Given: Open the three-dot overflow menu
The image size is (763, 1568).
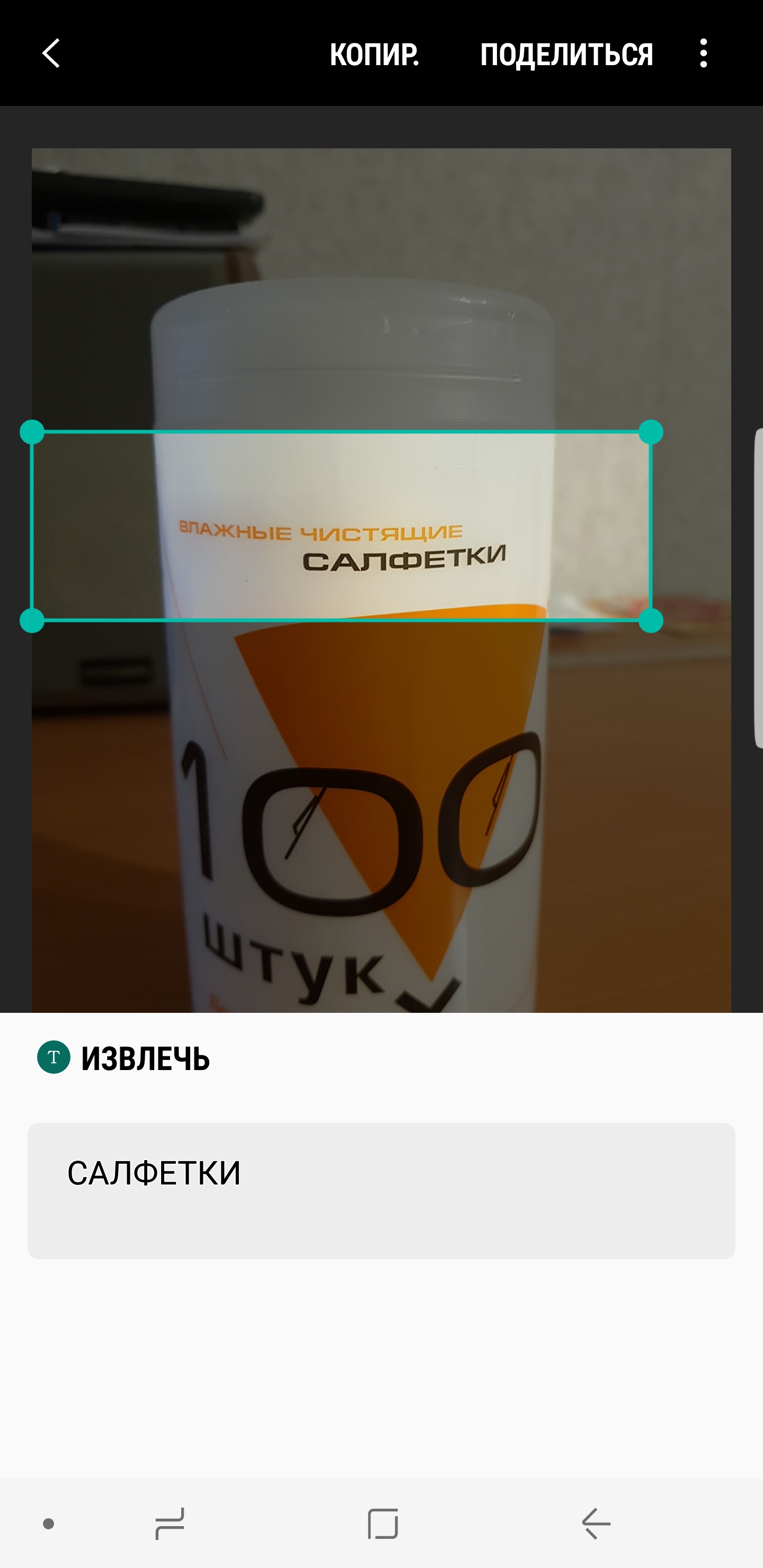Looking at the screenshot, I should (x=703, y=53).
